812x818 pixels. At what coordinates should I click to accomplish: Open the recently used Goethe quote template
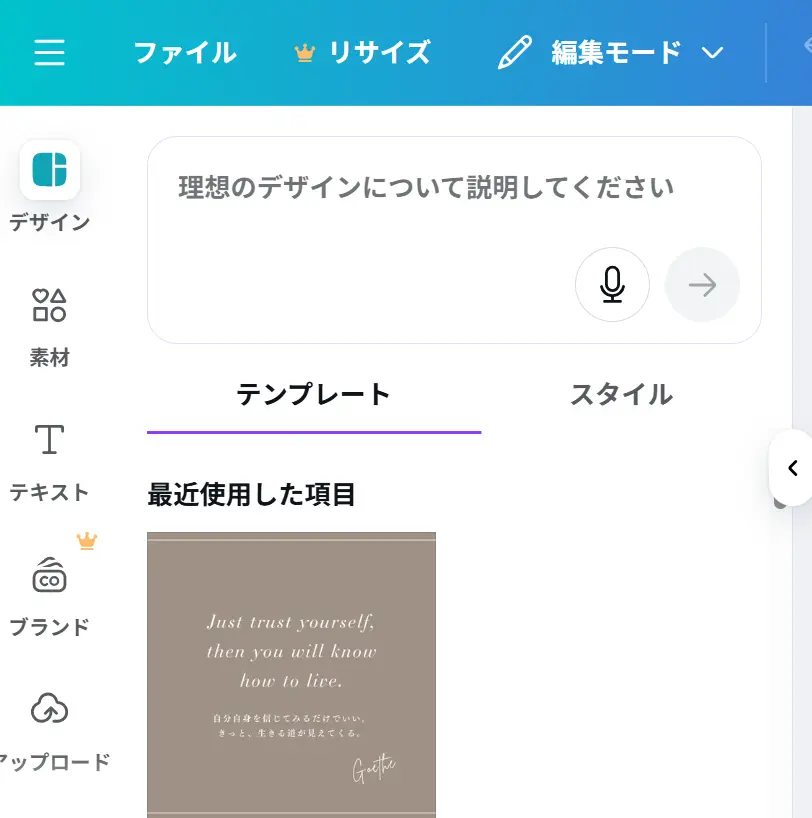pyautogui.click(x=291, y=674)
